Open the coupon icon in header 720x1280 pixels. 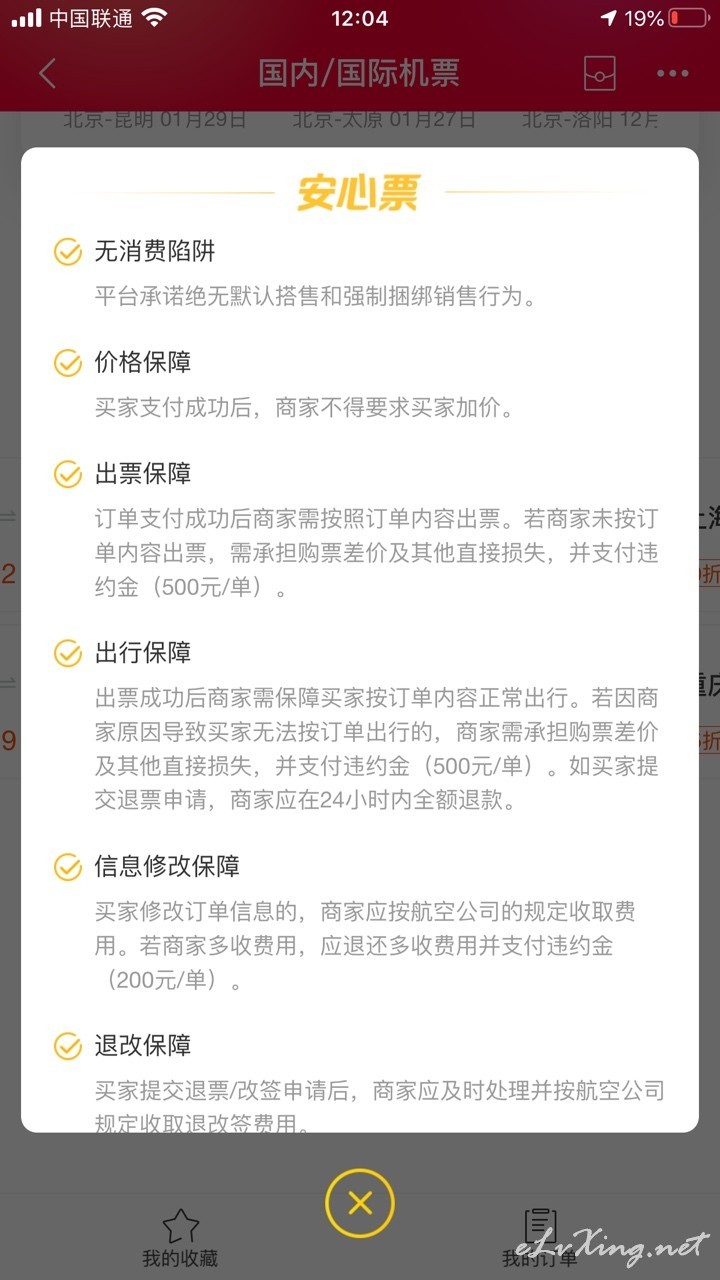point(600,73)
